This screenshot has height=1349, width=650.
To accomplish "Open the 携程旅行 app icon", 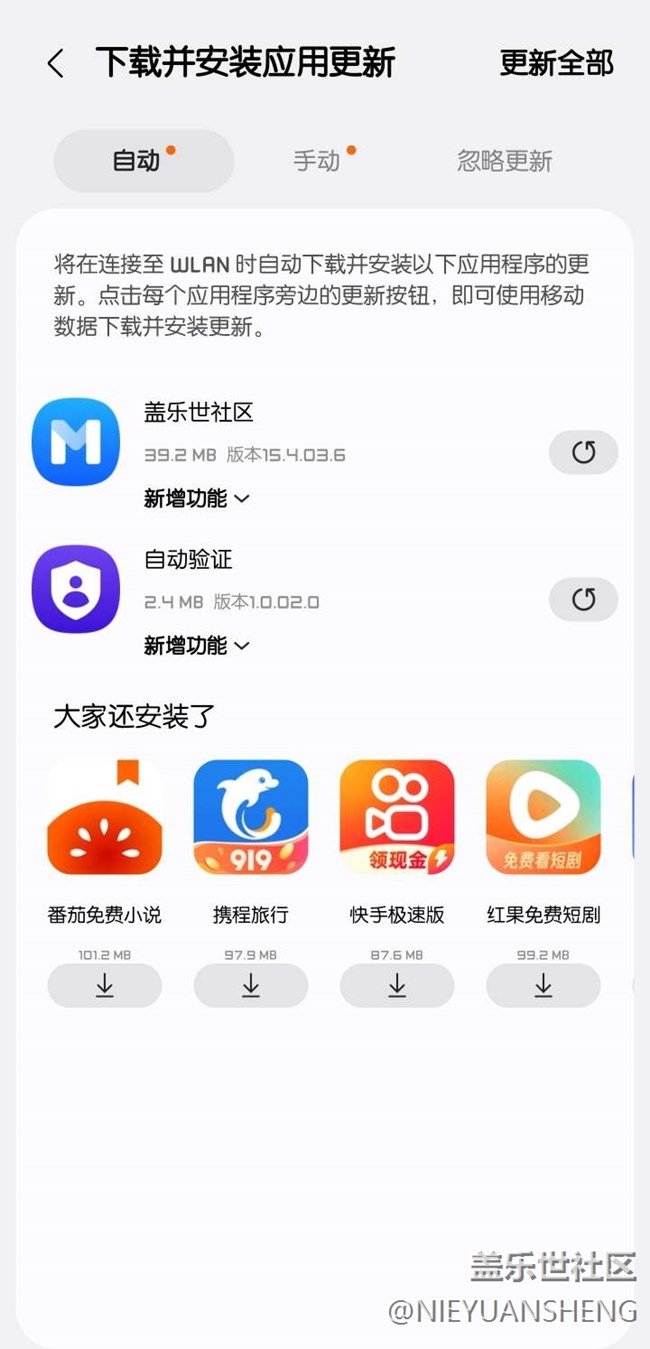I will point(251,817).
